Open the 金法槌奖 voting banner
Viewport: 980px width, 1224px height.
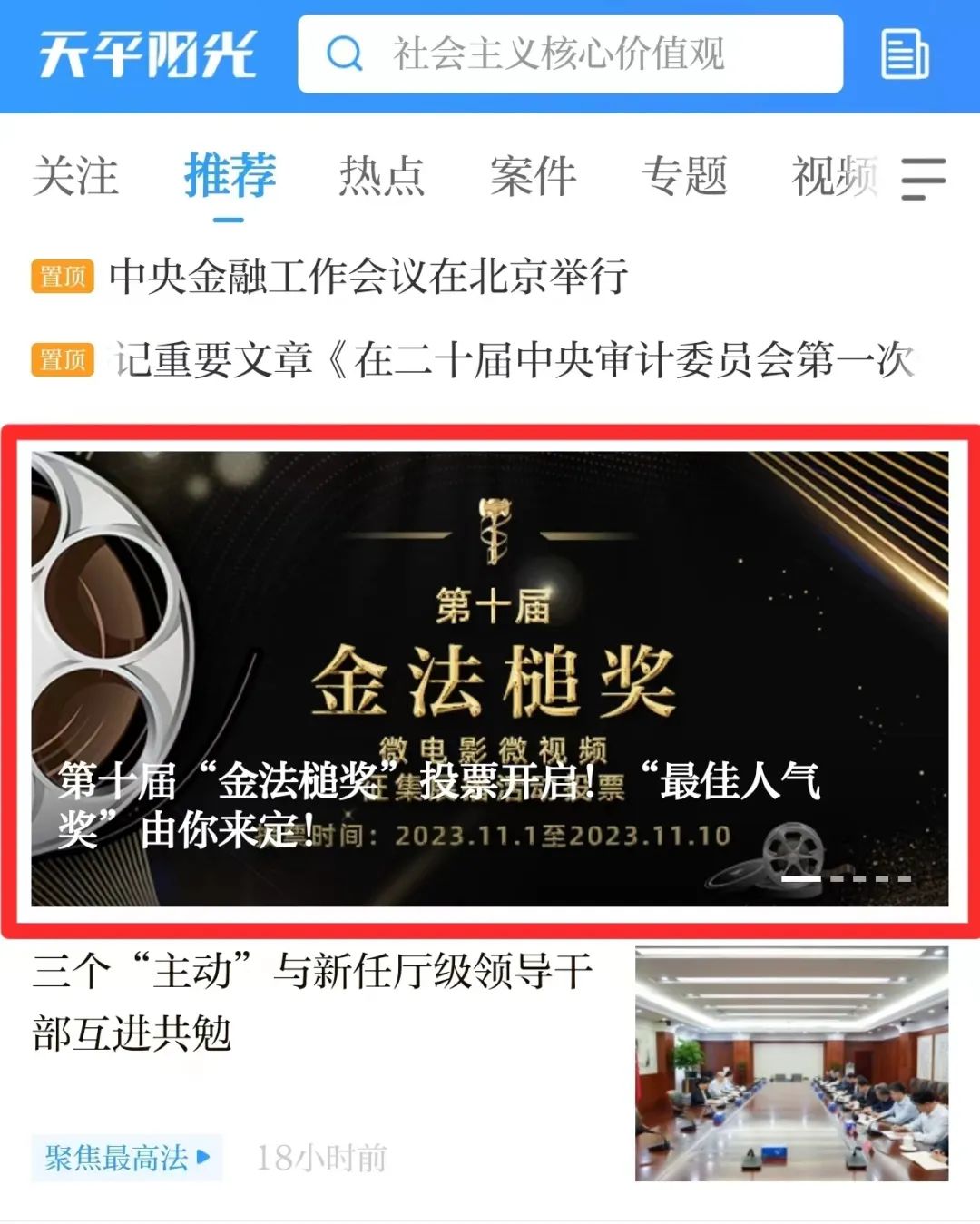490,678
